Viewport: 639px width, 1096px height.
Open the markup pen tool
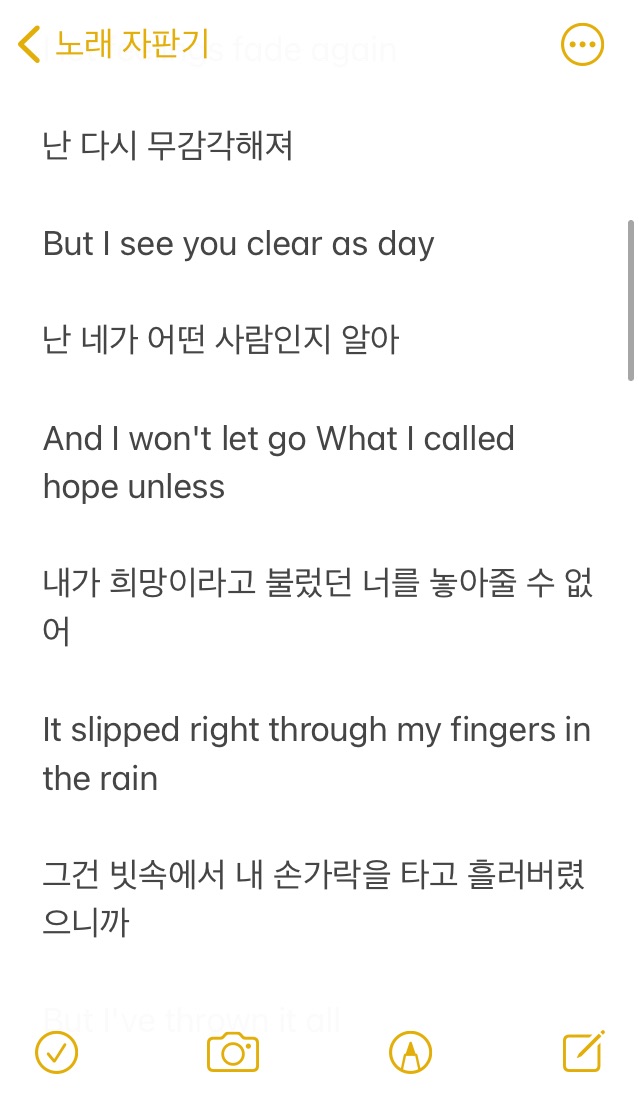pyautogui.click(x=410, y=1052)
